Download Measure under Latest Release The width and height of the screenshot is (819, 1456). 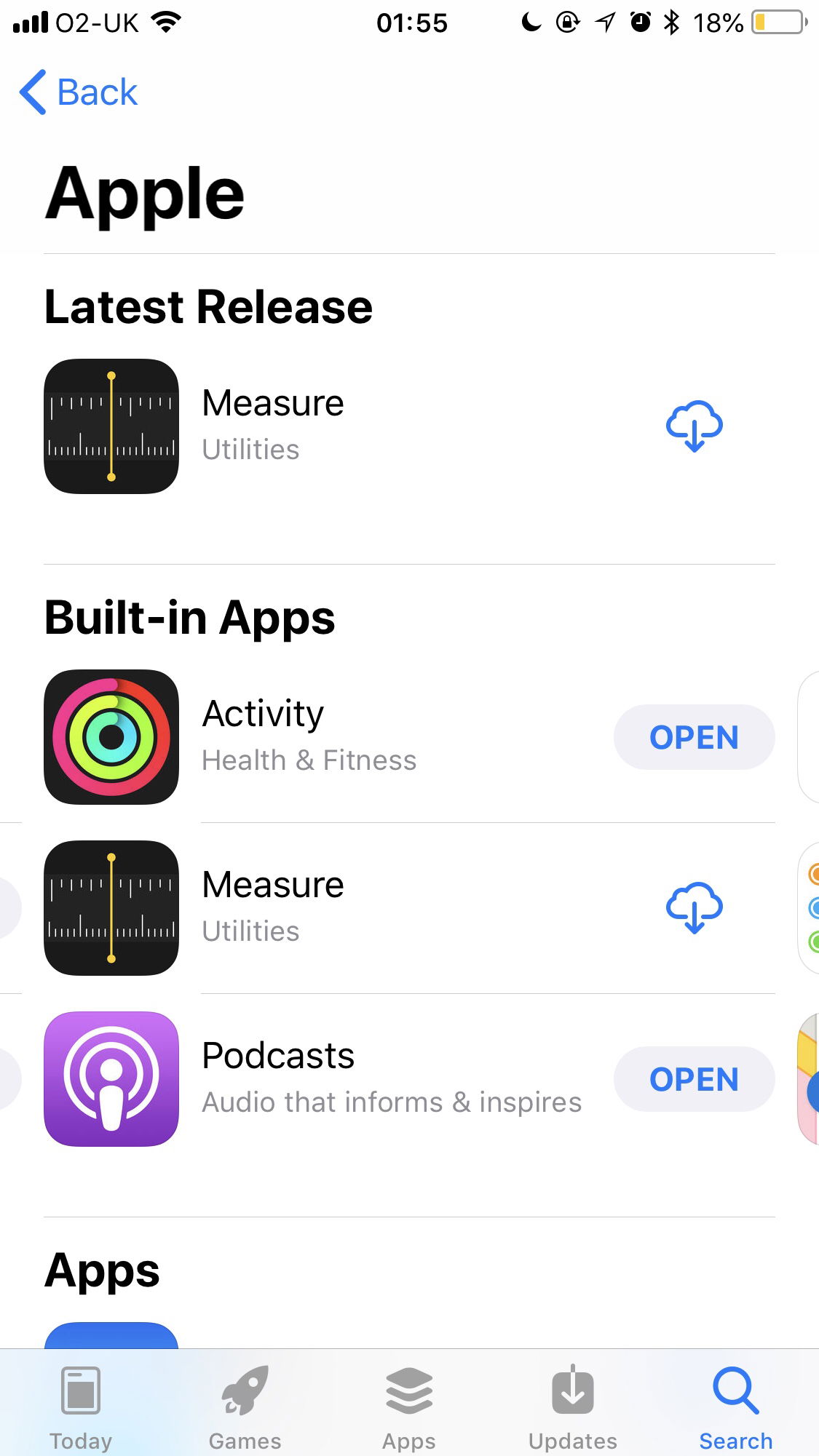coord(694,426)
